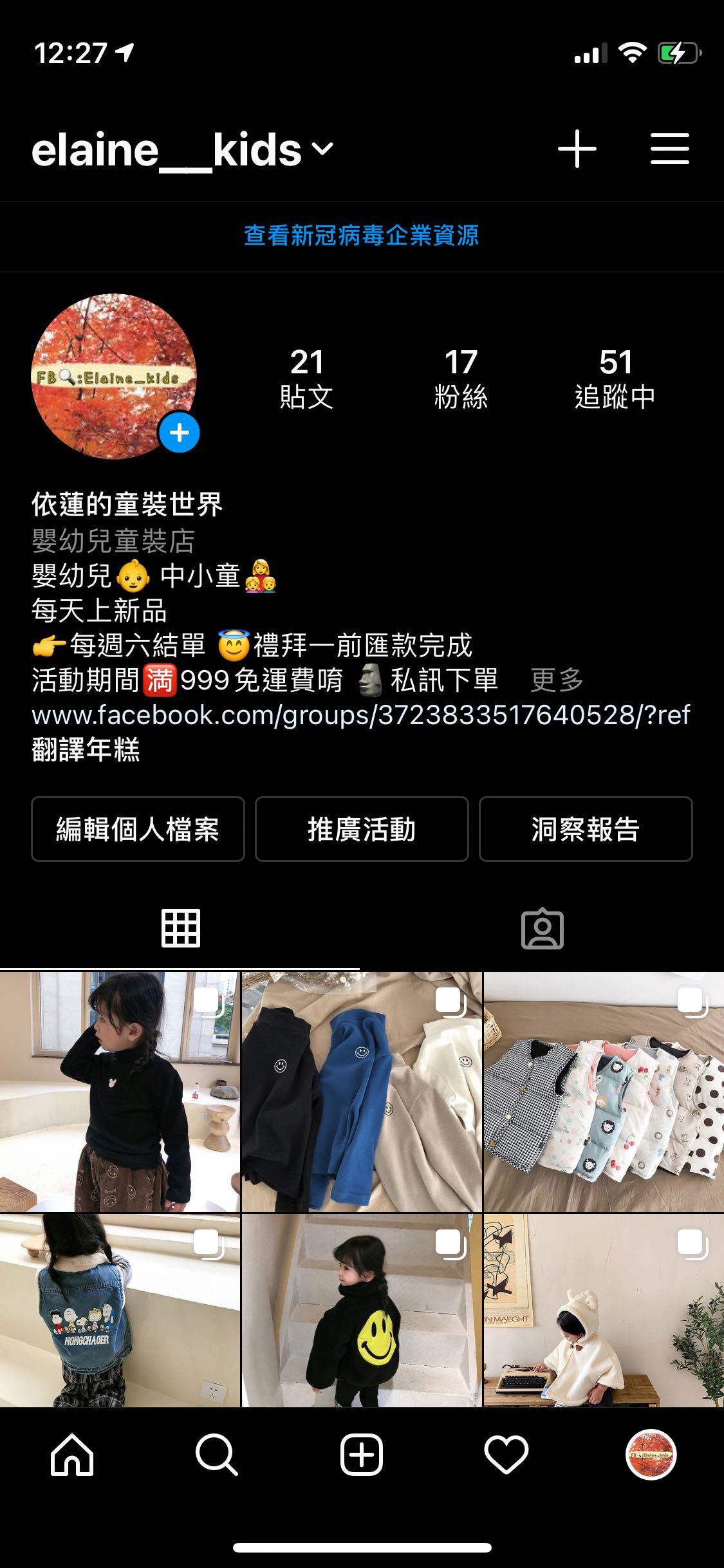Open the post with smiley face sweatshirts
This screenshot has width=724, height=1568.
pos(362,1092)
